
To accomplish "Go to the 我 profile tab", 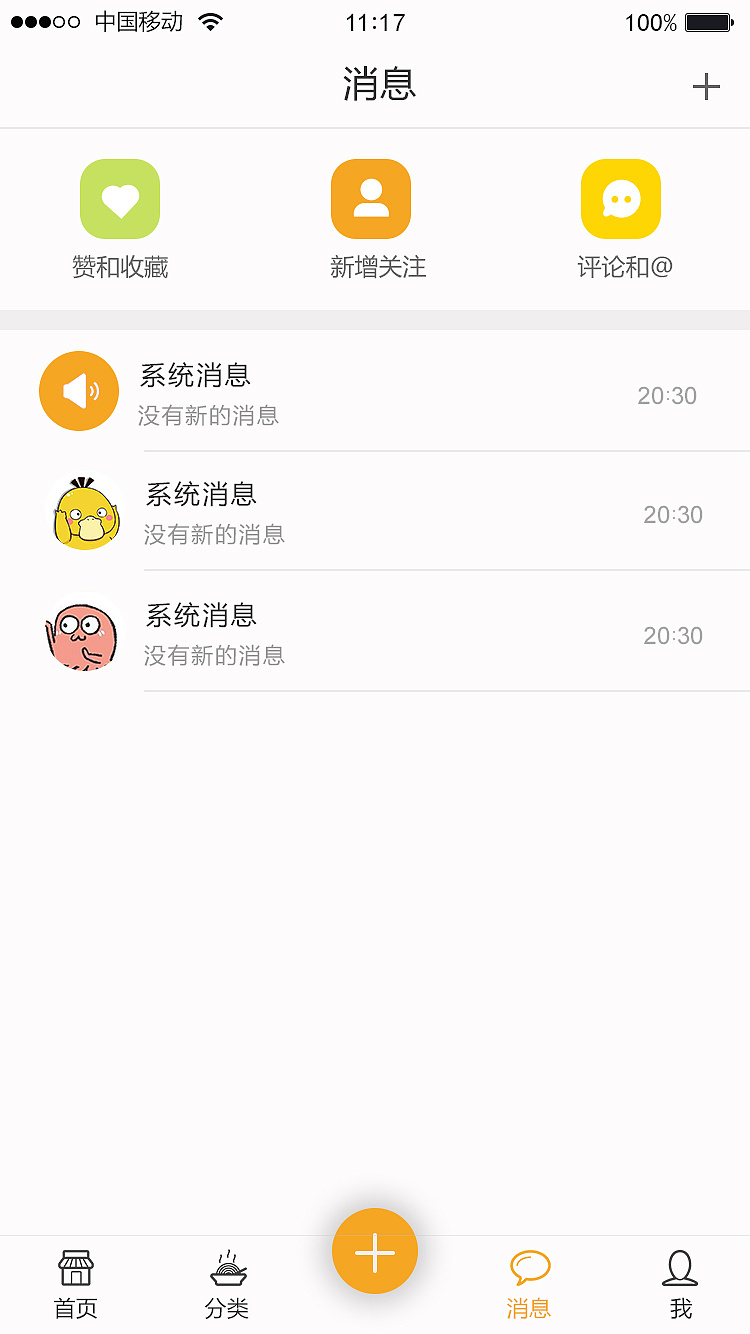I will pyautogui.click(x=680, y=1284).
